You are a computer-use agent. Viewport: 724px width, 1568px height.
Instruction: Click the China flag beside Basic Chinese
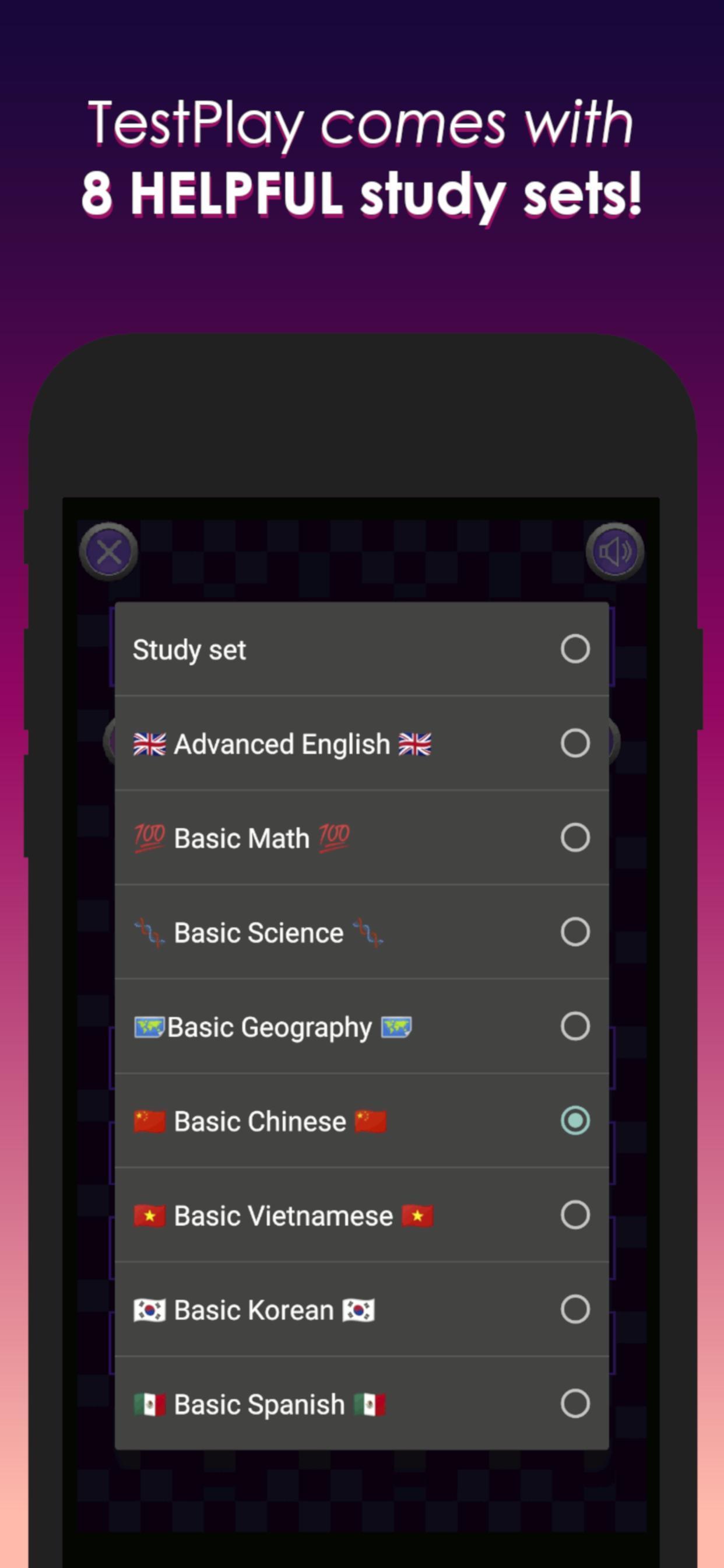click(x=149, y=1121)
